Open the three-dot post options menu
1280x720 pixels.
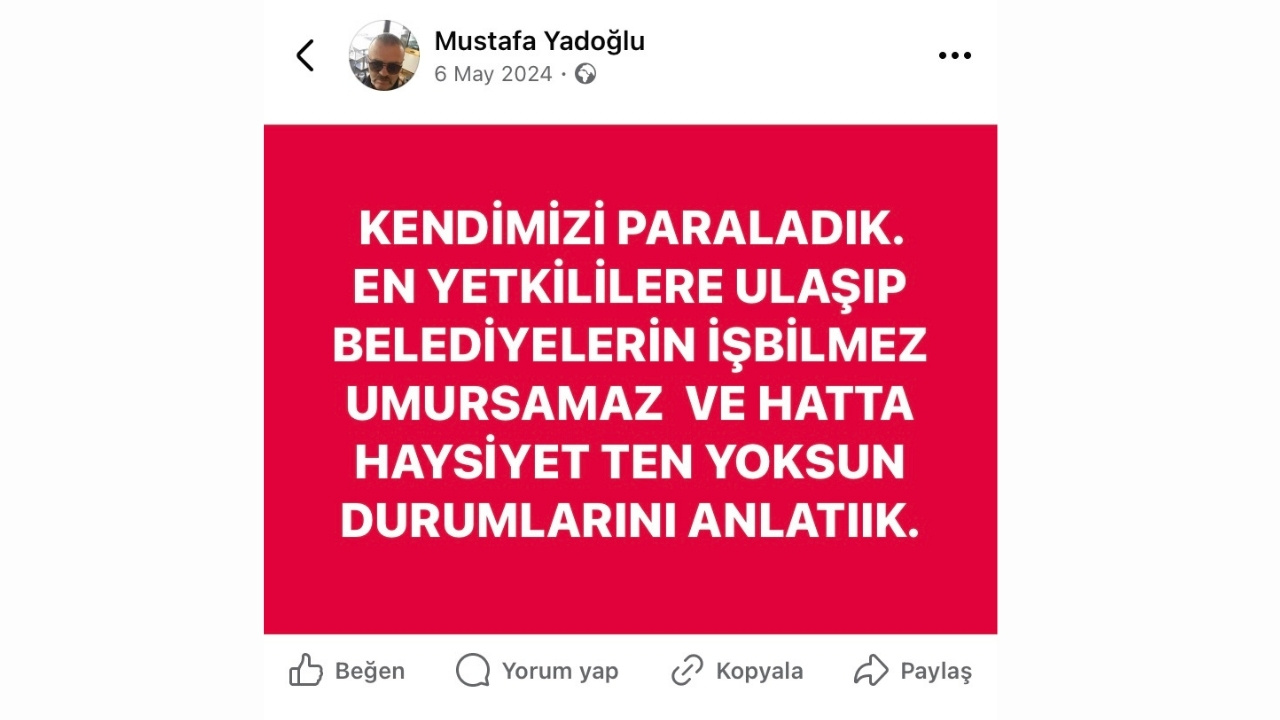tap(954, 56)
